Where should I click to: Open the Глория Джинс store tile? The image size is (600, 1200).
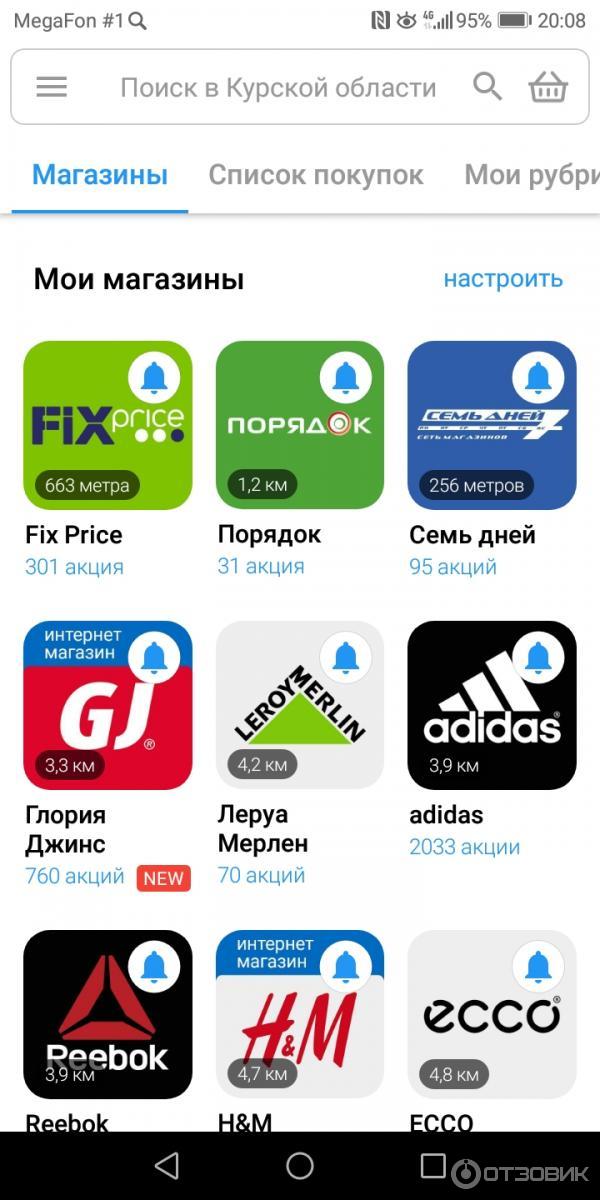tap(107, 705)
